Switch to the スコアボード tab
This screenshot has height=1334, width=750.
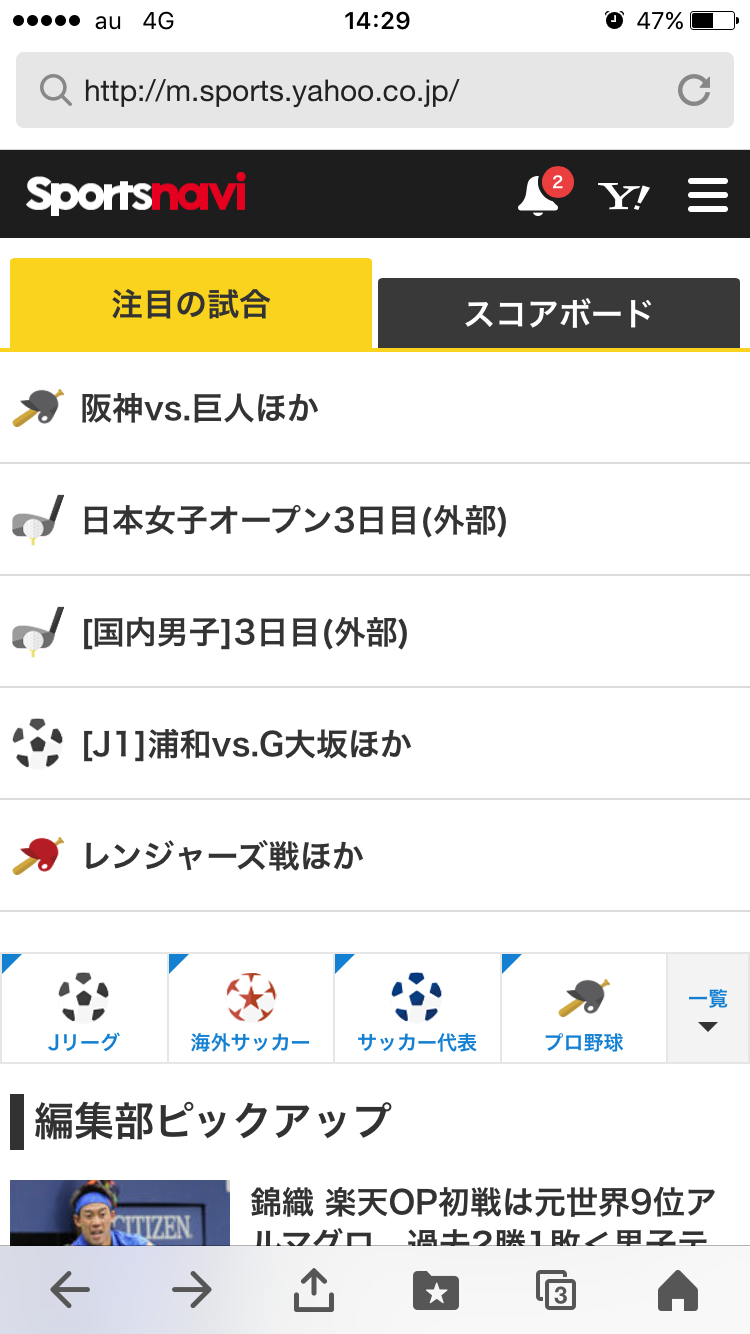click(558, 313)
